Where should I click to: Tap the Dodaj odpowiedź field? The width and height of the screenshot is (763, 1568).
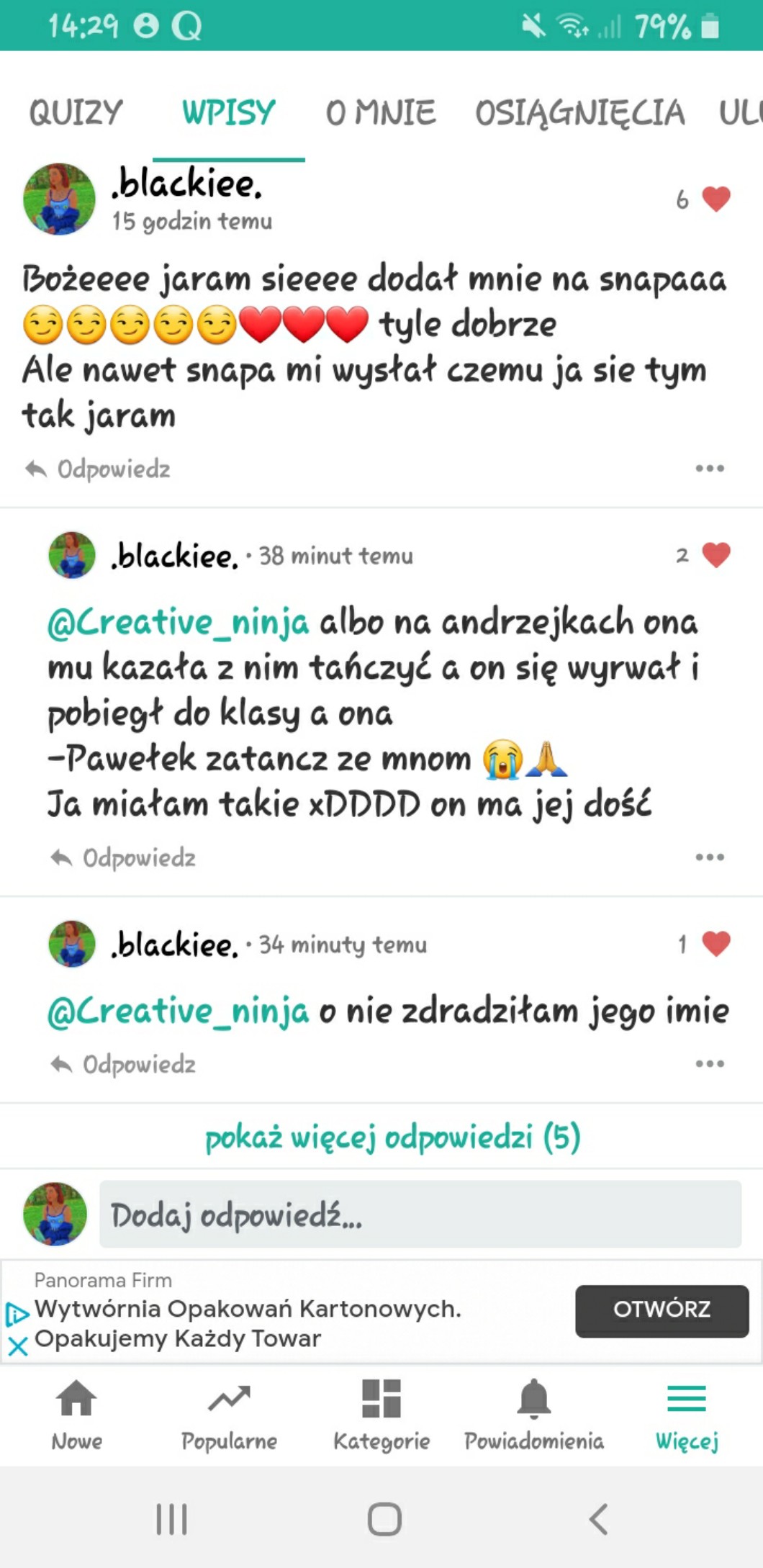[420, 1215]
